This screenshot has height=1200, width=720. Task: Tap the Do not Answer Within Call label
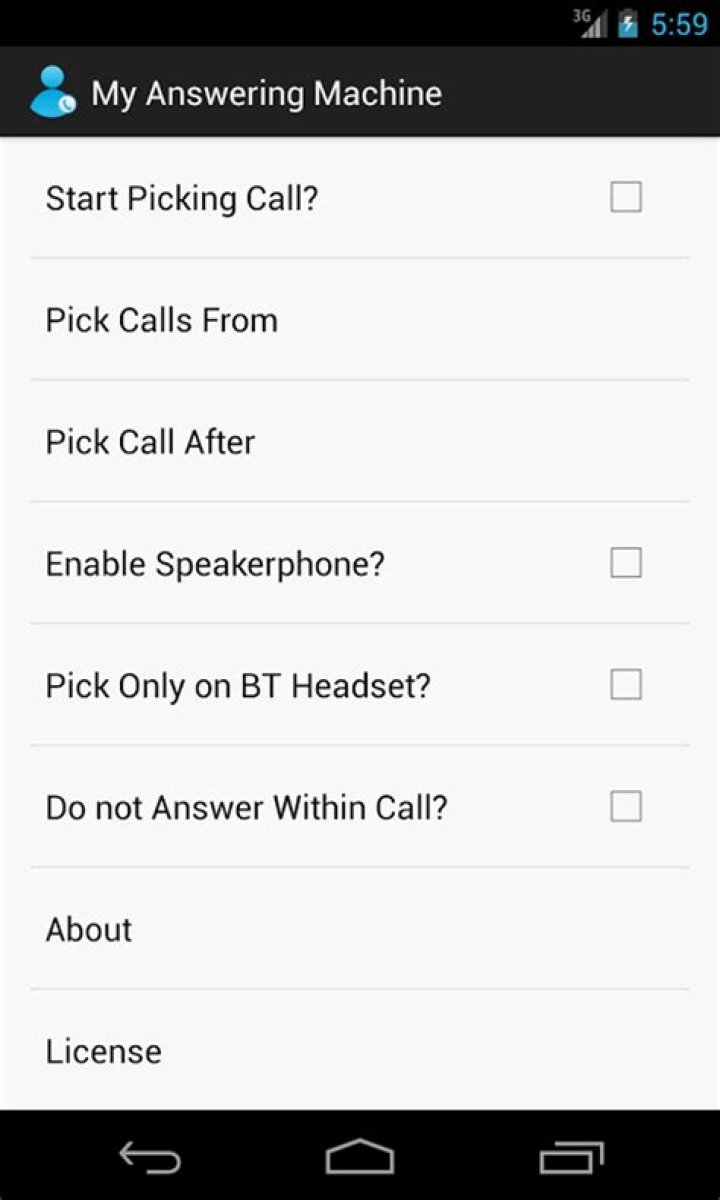point(247,806)
